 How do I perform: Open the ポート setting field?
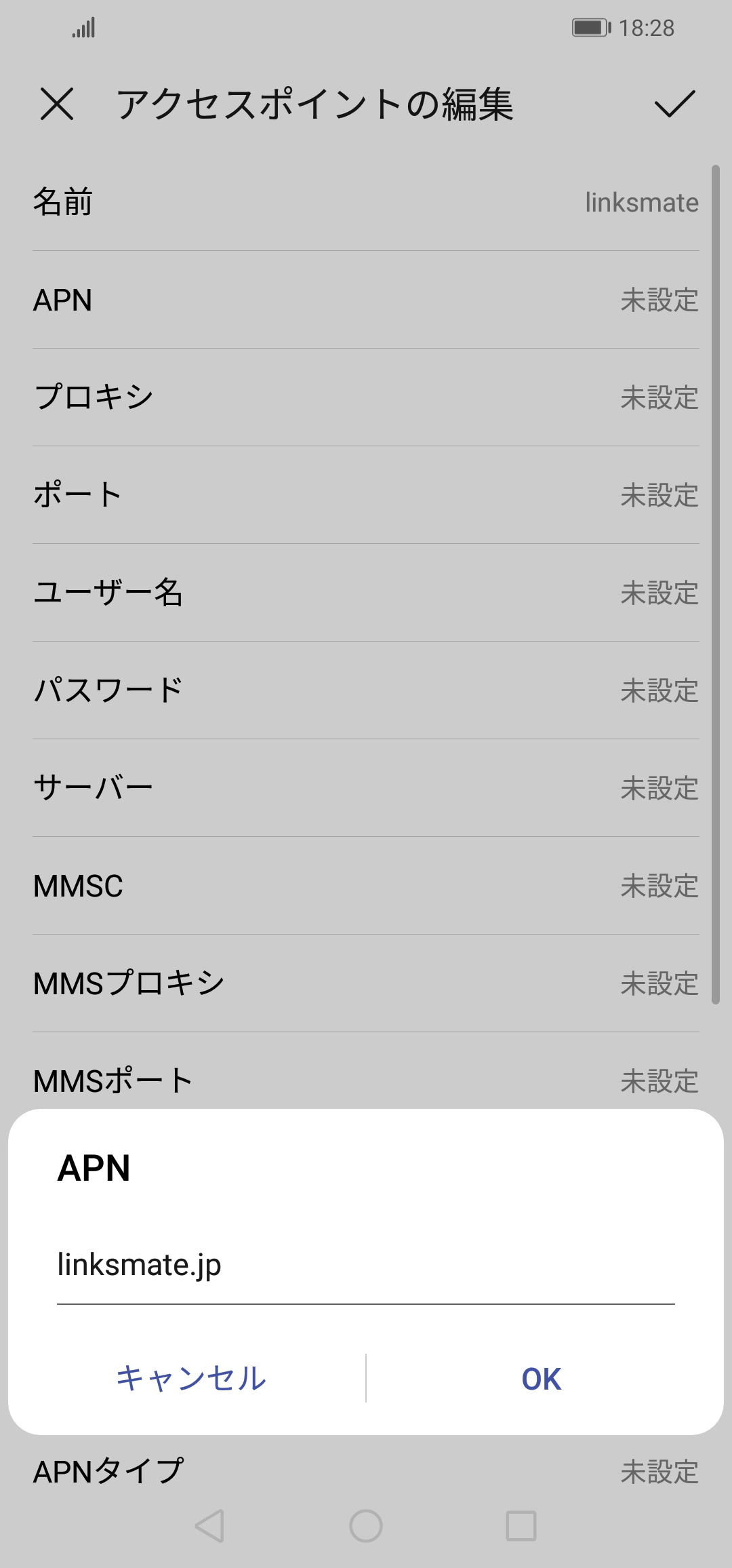366,496
